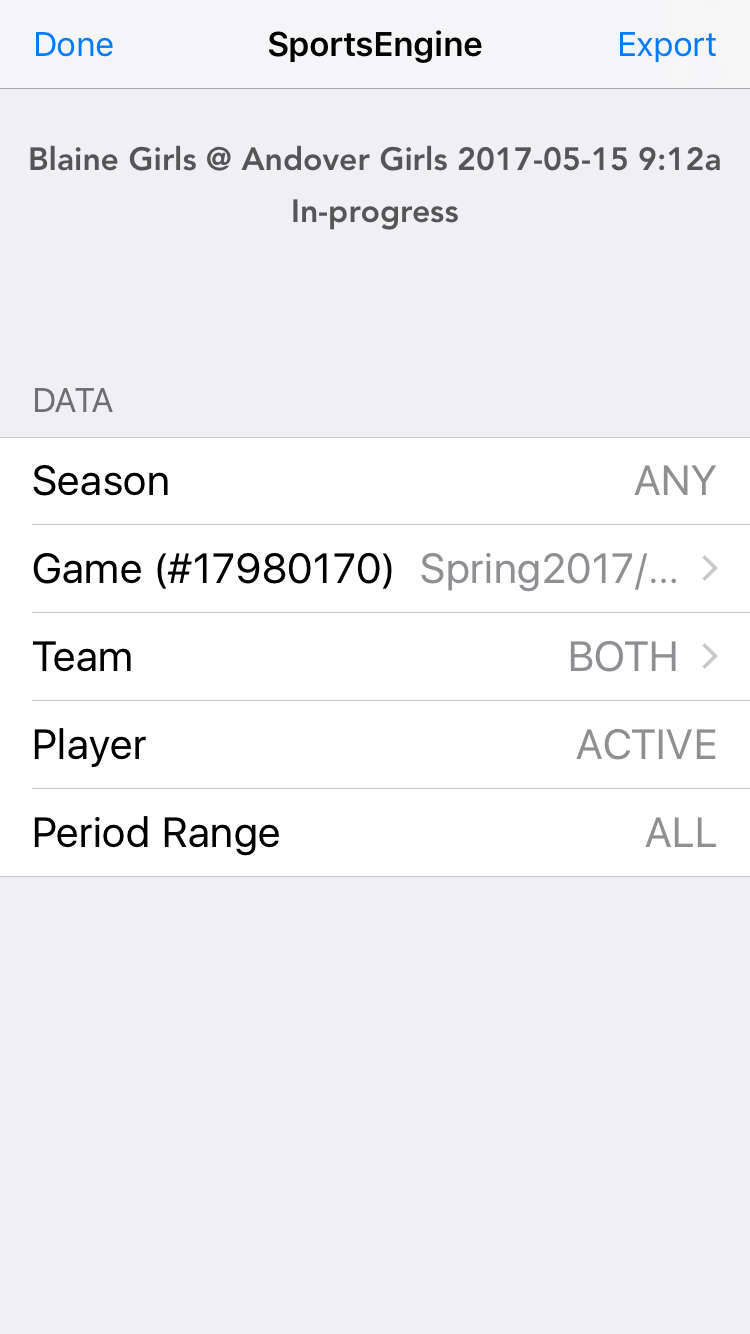Open the Game #17980170 selection

click(375, 569)
